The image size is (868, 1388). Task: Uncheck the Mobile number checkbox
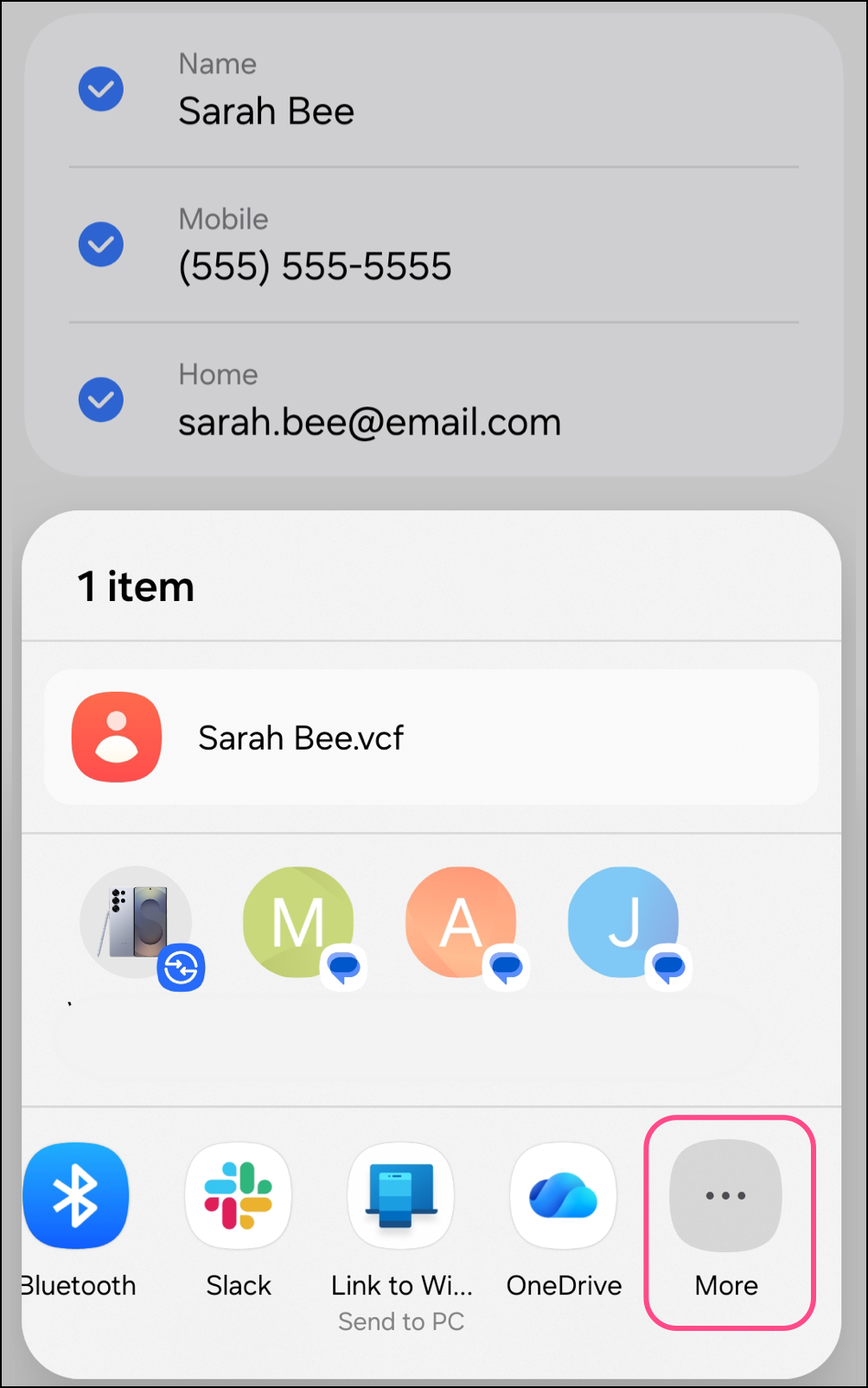click(x=101, y=245)
